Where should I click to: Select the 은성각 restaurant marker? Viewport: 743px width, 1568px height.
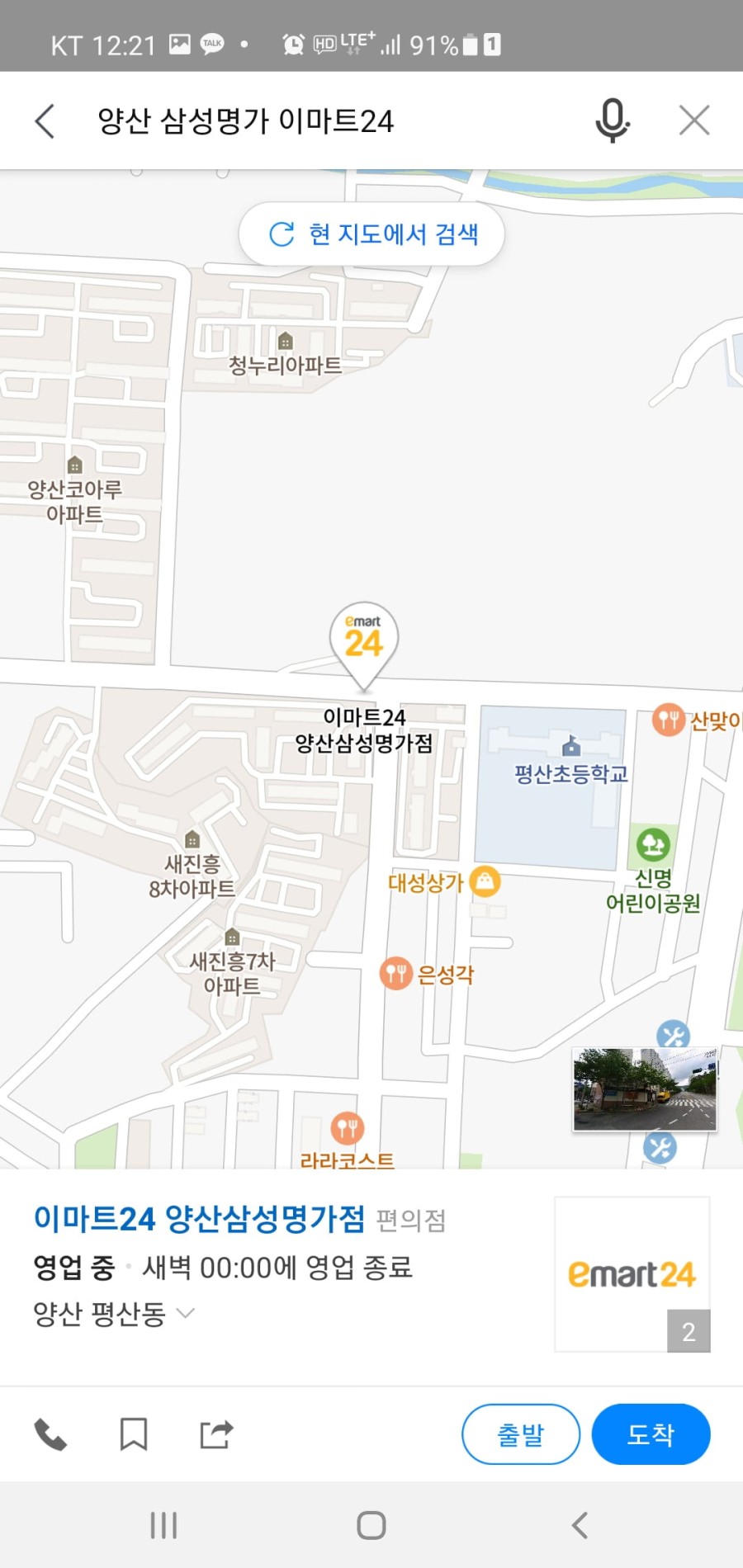click(396, 974)
